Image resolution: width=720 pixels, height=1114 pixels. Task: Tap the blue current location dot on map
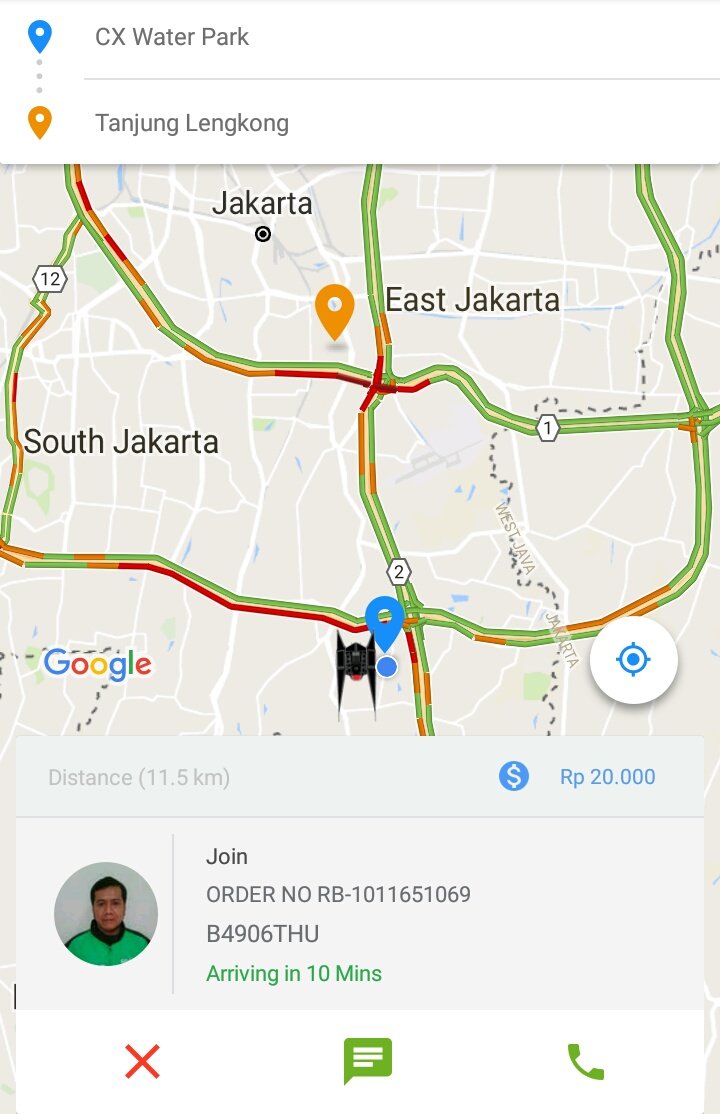coord(387,668)
